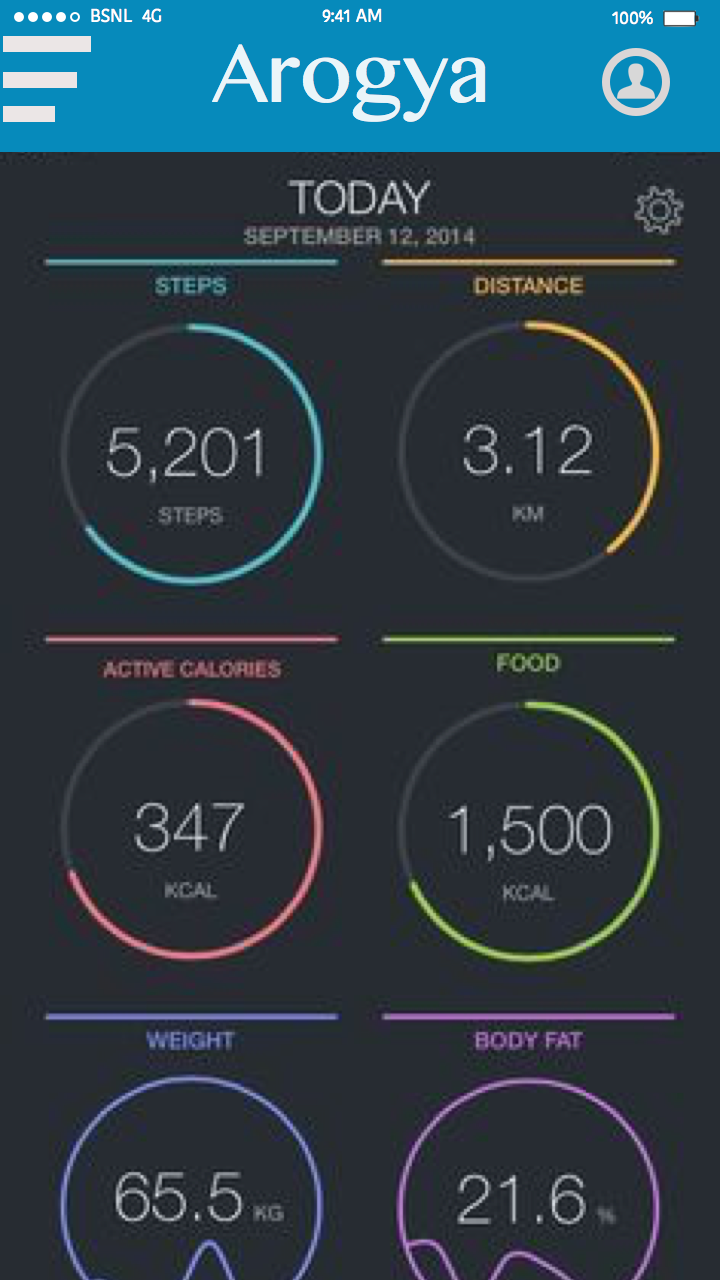720x1280 pixels.
Task: Open the settings gear
Action: tap(659, 211)
